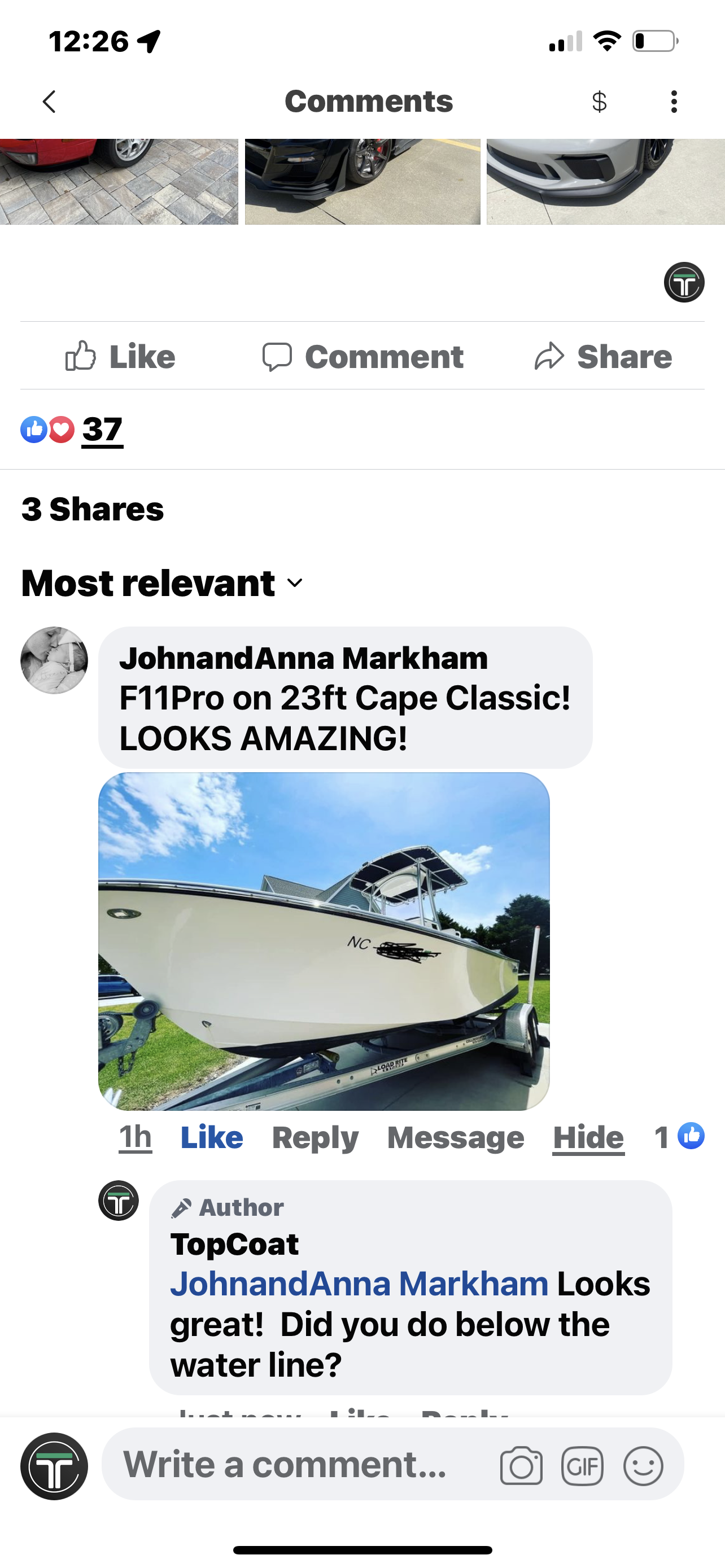Screen dimensions: 725x1568
Task: Go back from the Comments screen
Action: [50, 102]
